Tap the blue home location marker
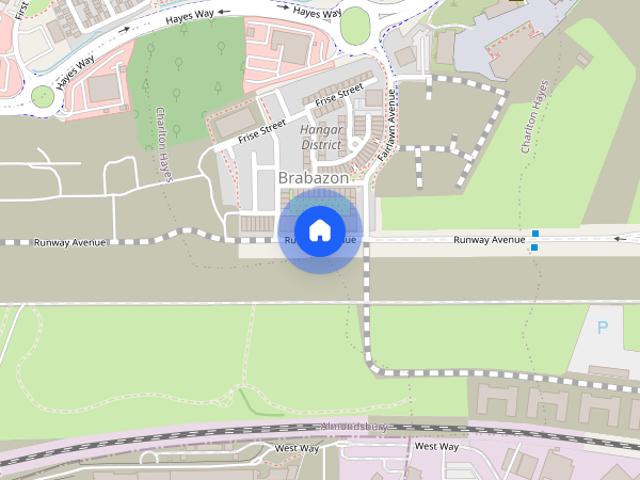This screenshot has height=480, width=640. 319,231
